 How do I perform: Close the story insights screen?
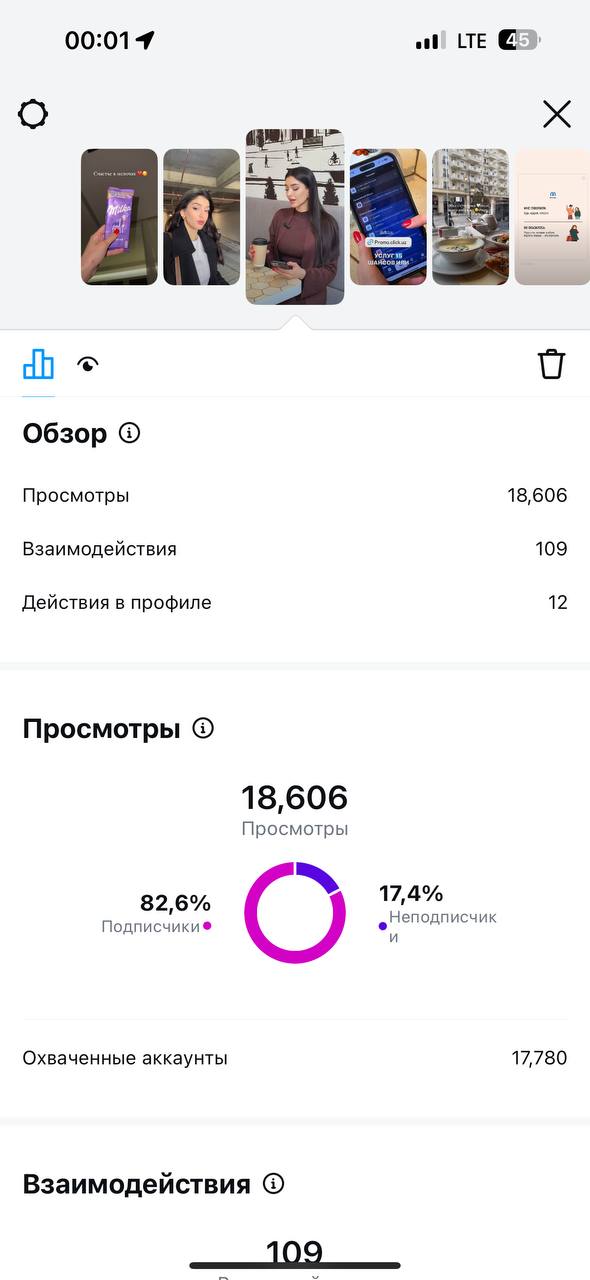557,114
